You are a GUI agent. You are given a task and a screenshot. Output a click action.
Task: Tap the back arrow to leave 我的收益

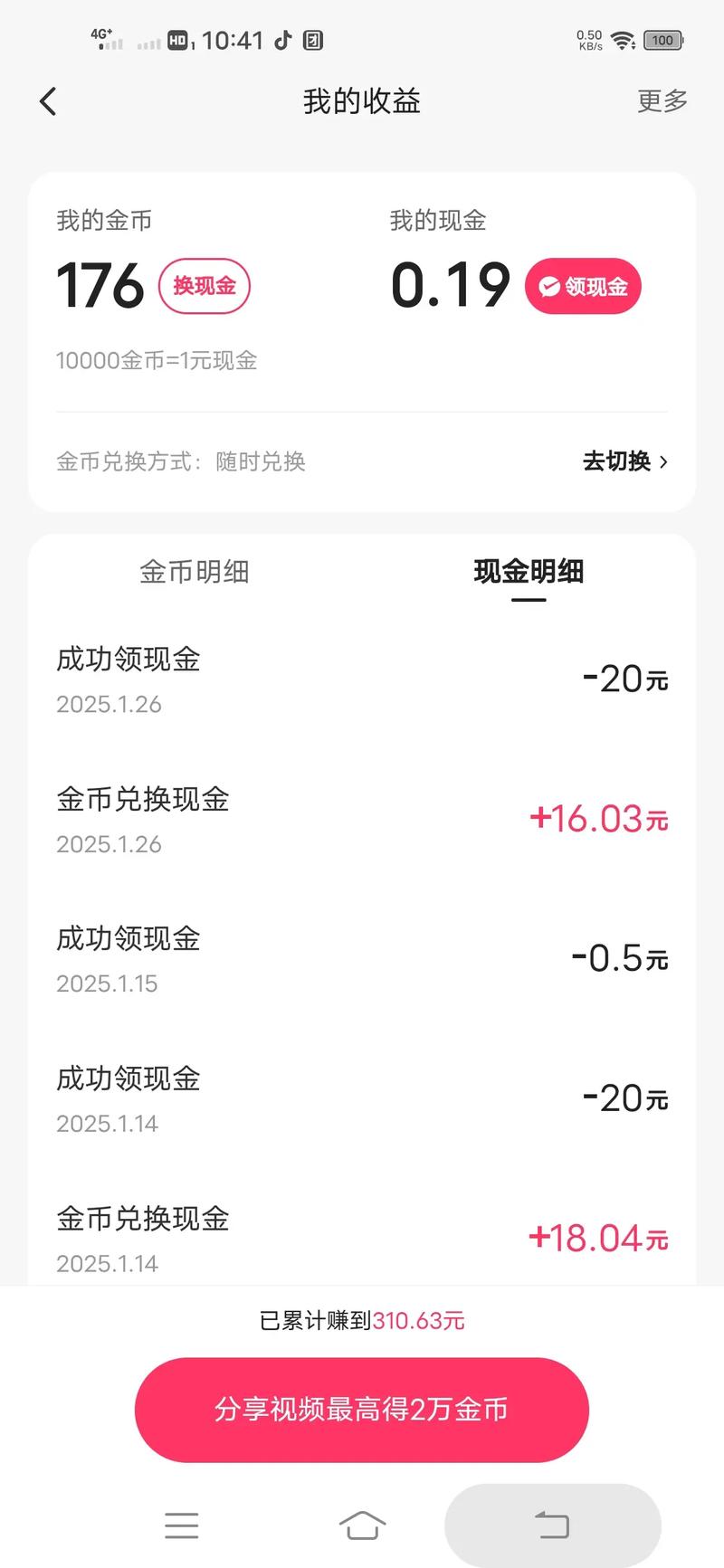click(47, 101)
